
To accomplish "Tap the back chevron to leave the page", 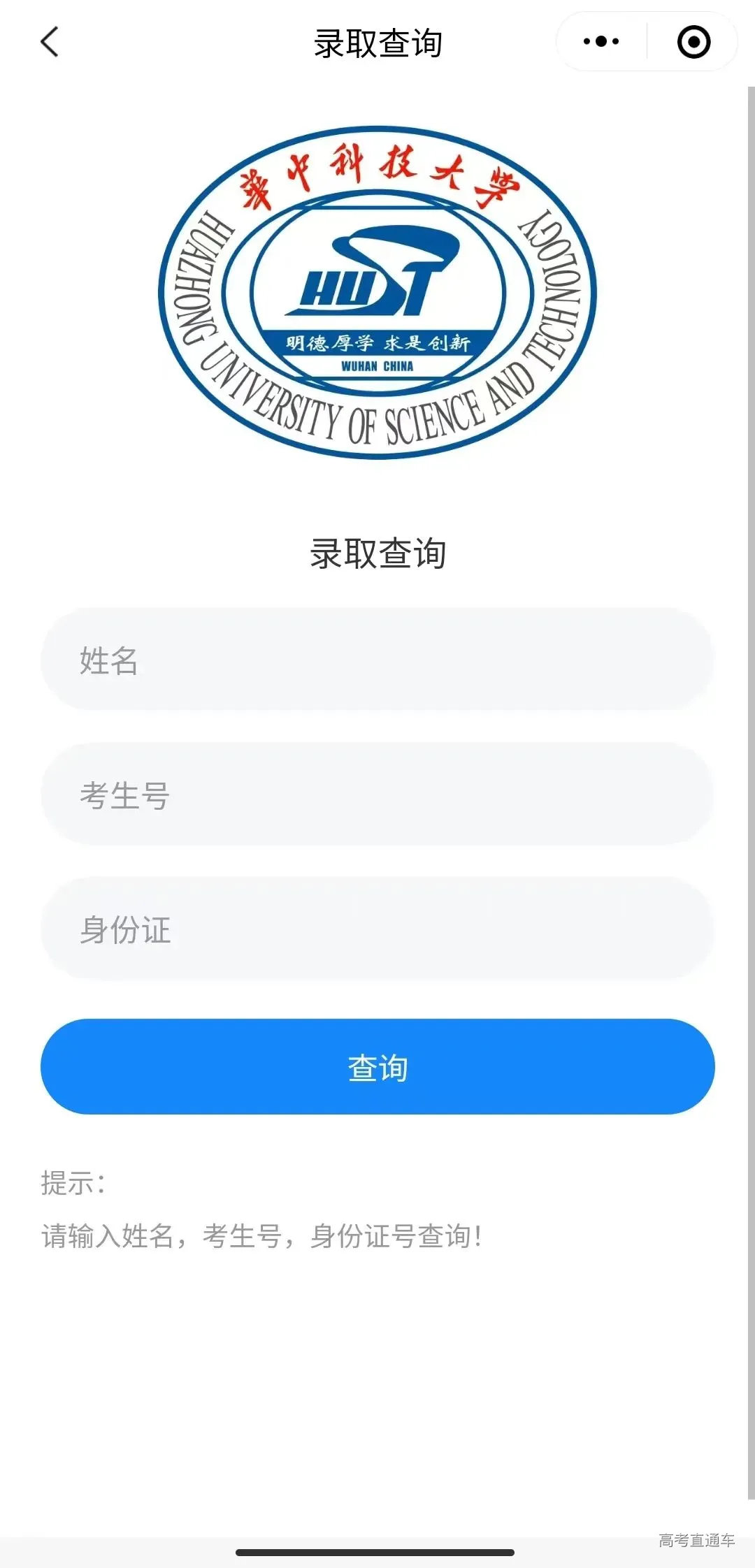I will pyautogui.click(x=48, y=42).
